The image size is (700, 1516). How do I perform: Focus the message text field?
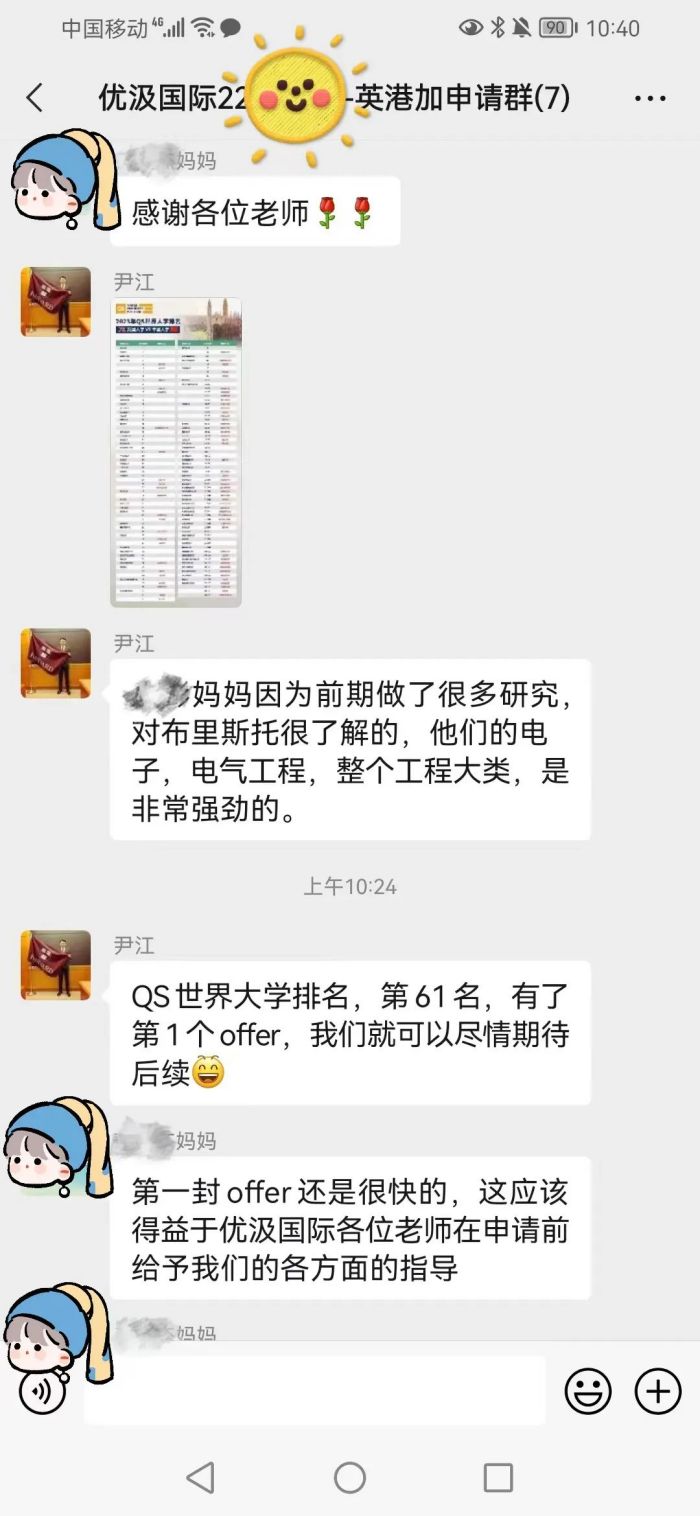click(314, 1391)
